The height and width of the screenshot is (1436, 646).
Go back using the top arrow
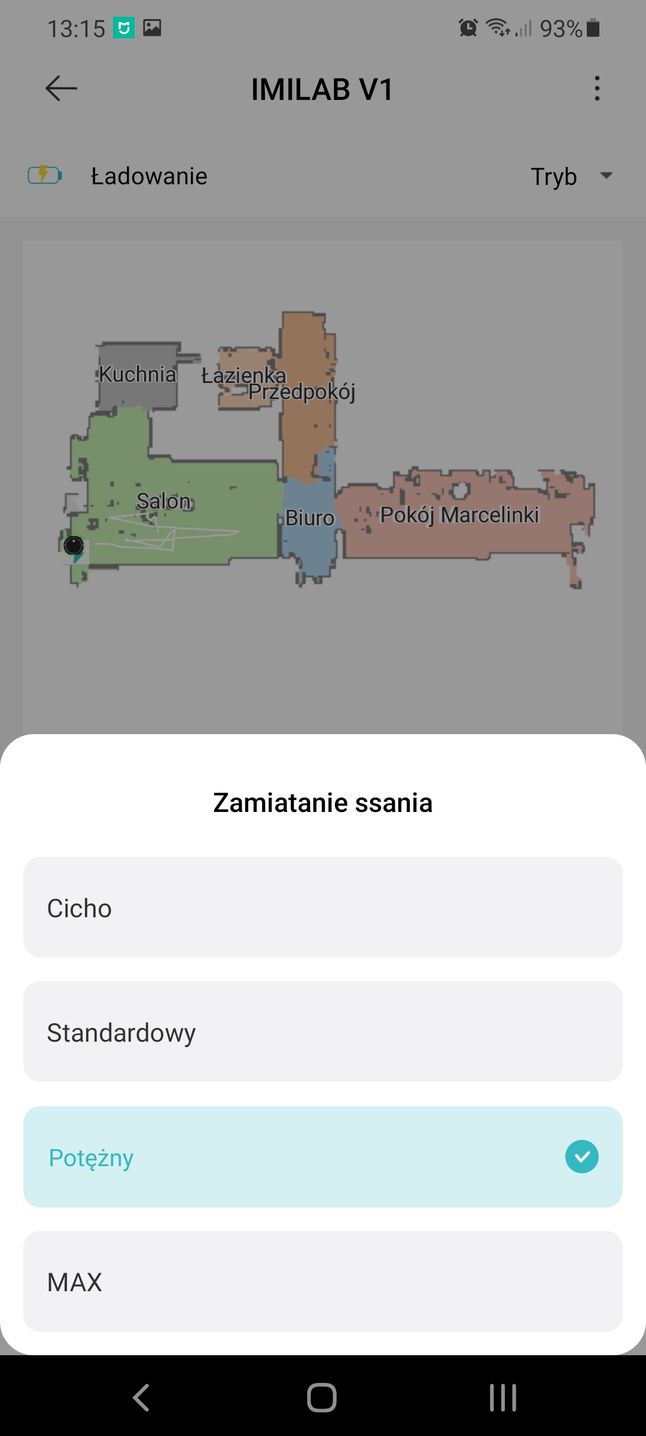61,89
